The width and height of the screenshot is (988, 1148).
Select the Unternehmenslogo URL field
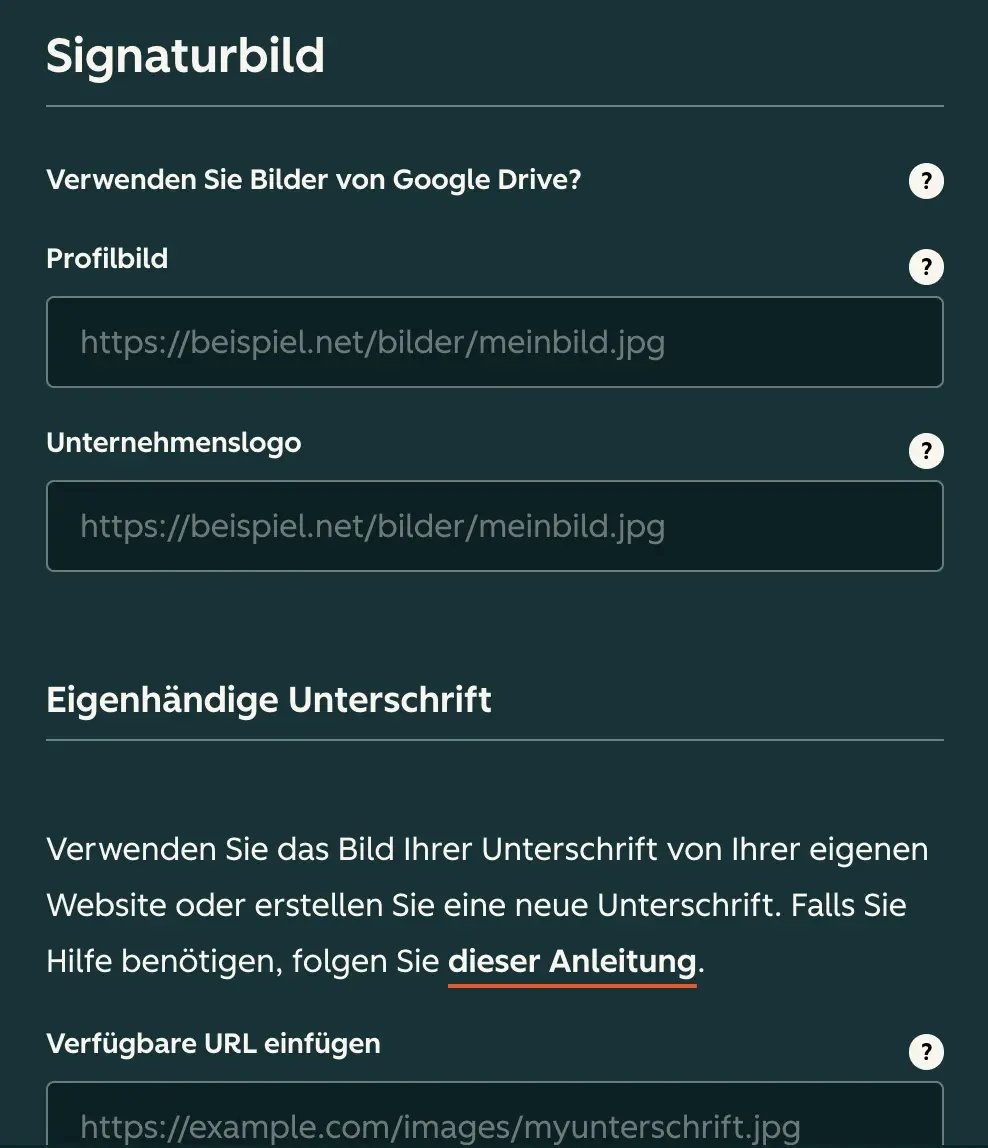(494, 527)
